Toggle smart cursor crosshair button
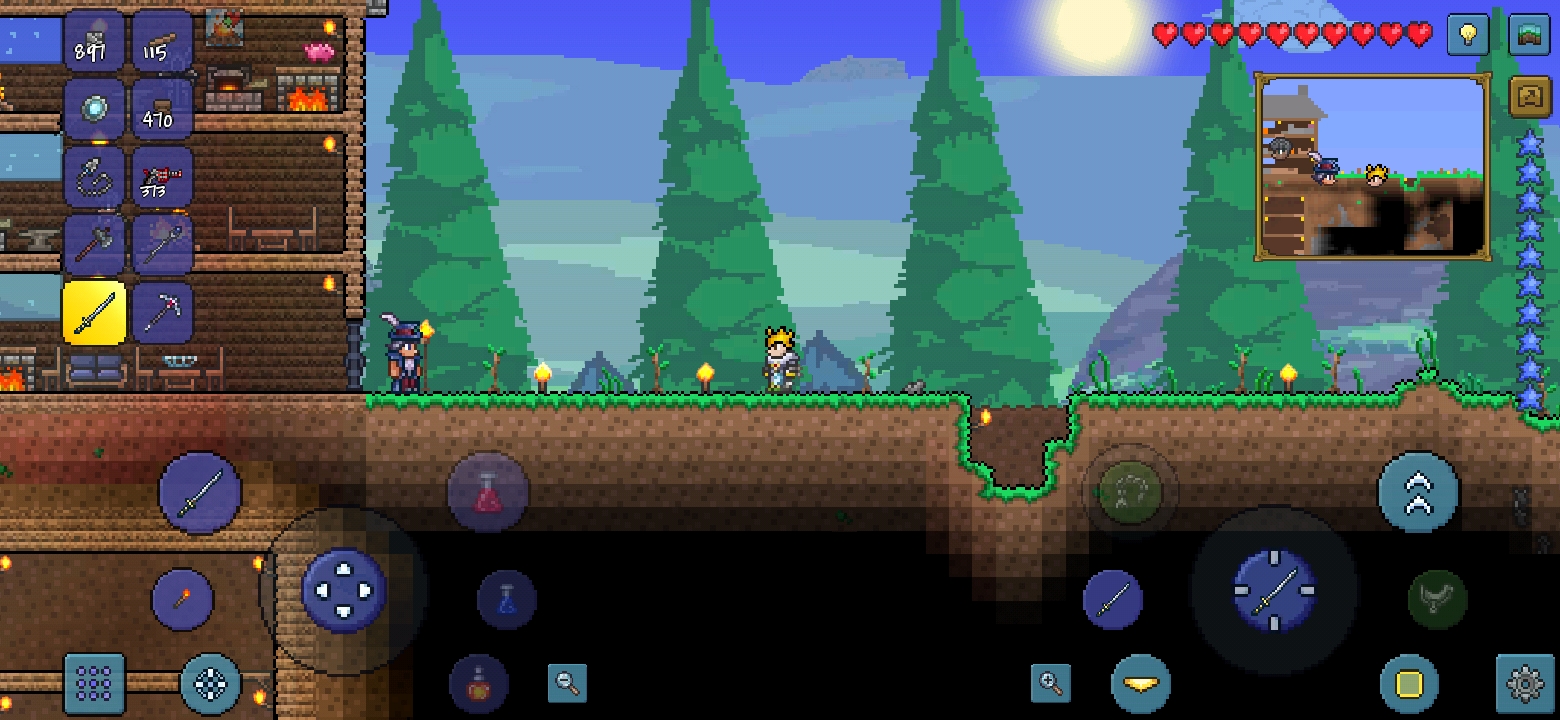 coord(211,684)
